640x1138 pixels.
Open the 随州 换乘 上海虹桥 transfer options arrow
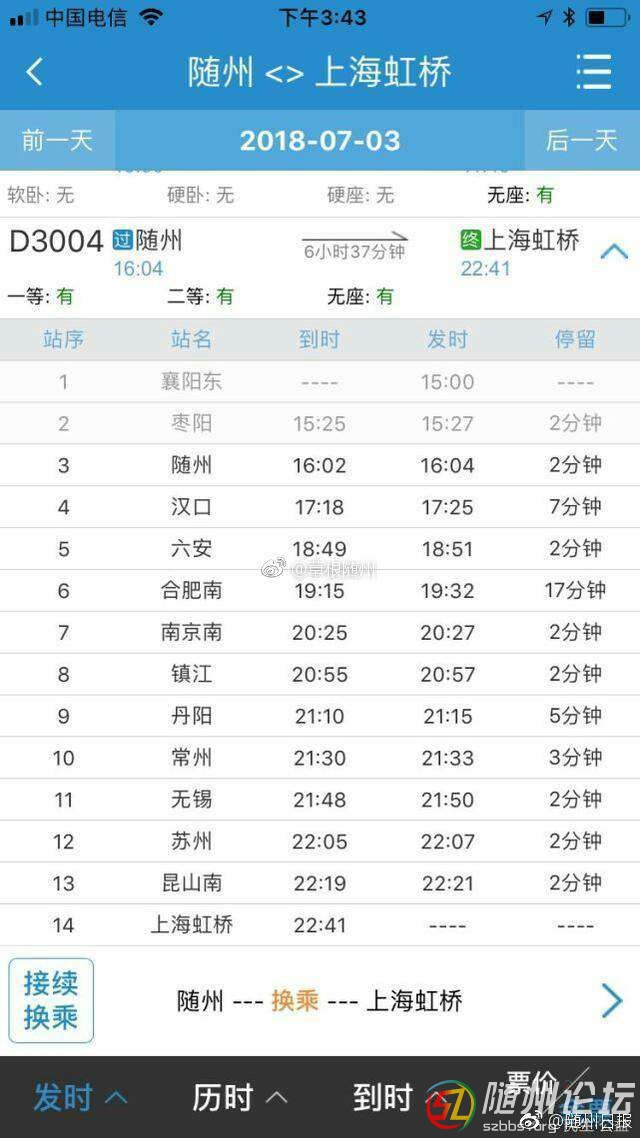click(x=612, y=1000)
